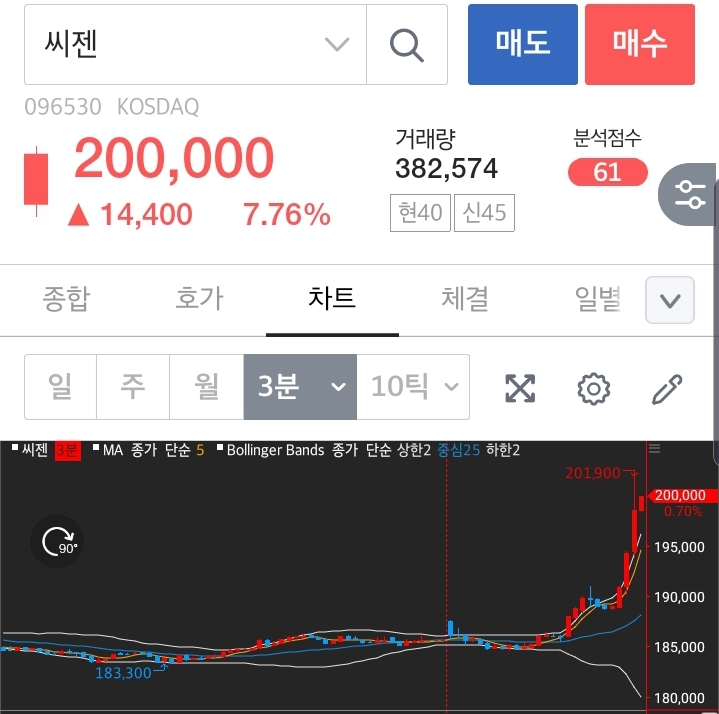Image resolution: width=719 pixels, height=714 pixels.
Task: Select the 차트 tab
Action: (332, 298)
